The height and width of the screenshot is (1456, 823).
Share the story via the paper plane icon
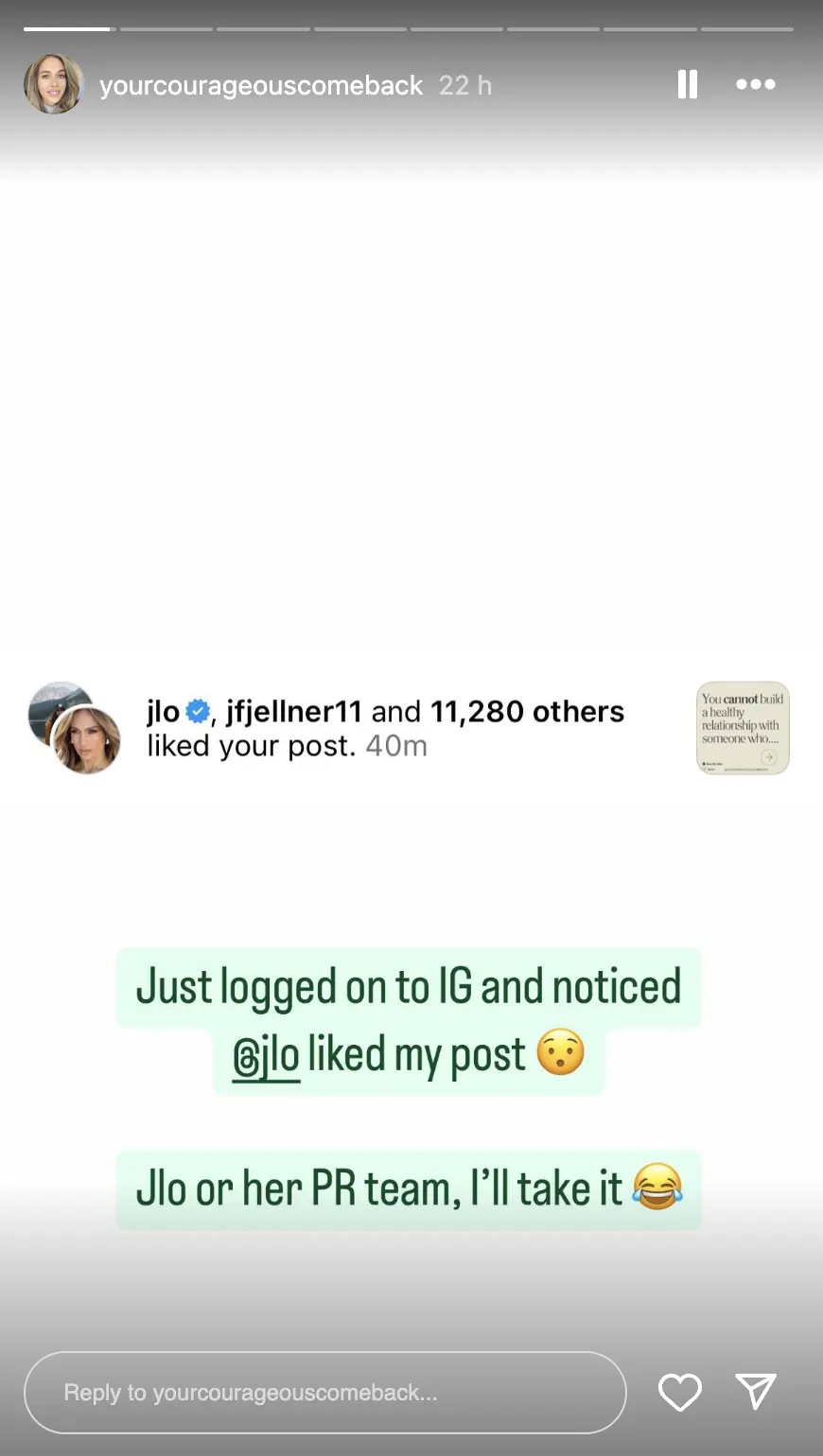(755, 1392)
